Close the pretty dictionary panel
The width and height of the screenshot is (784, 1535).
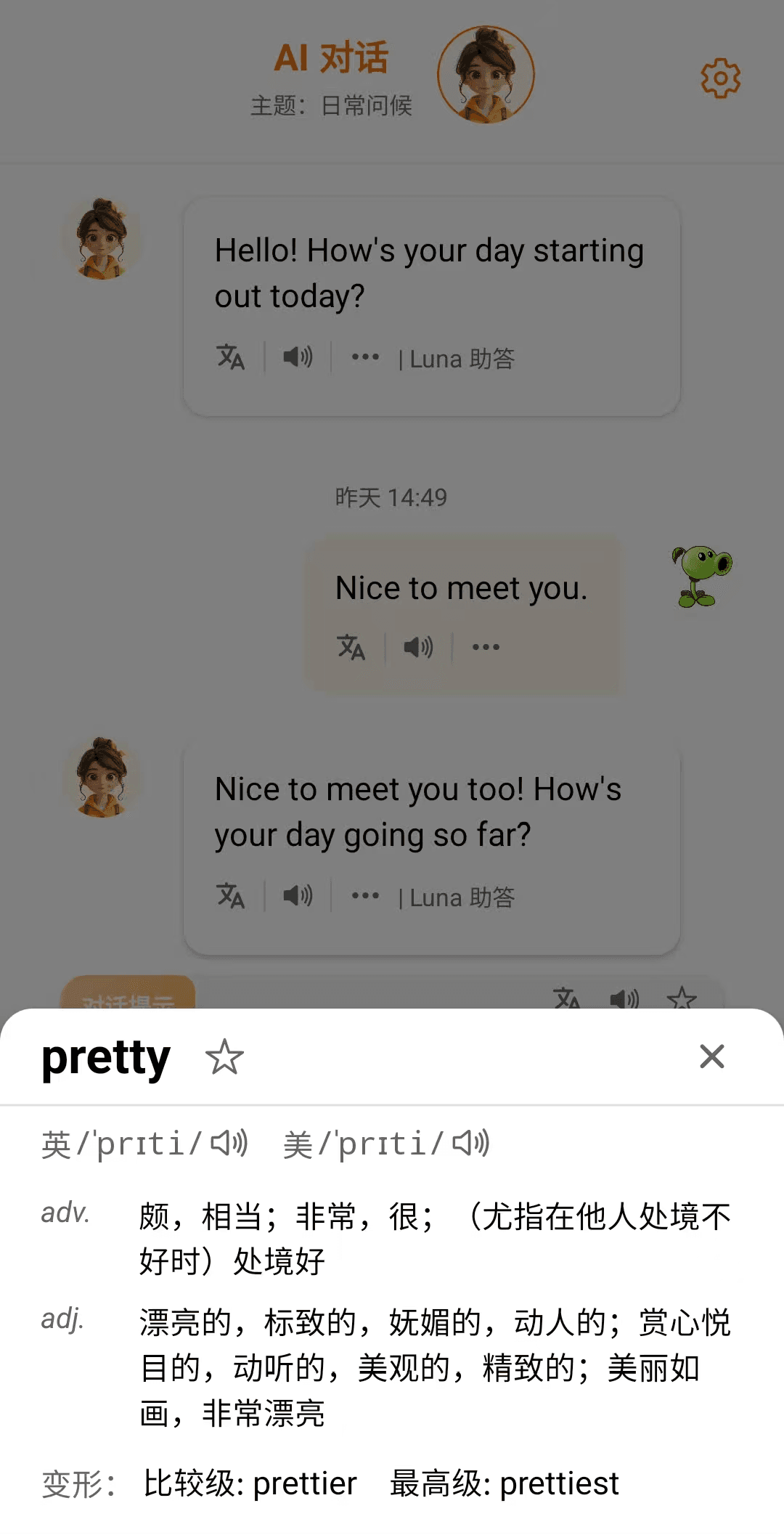point(711,1056)
